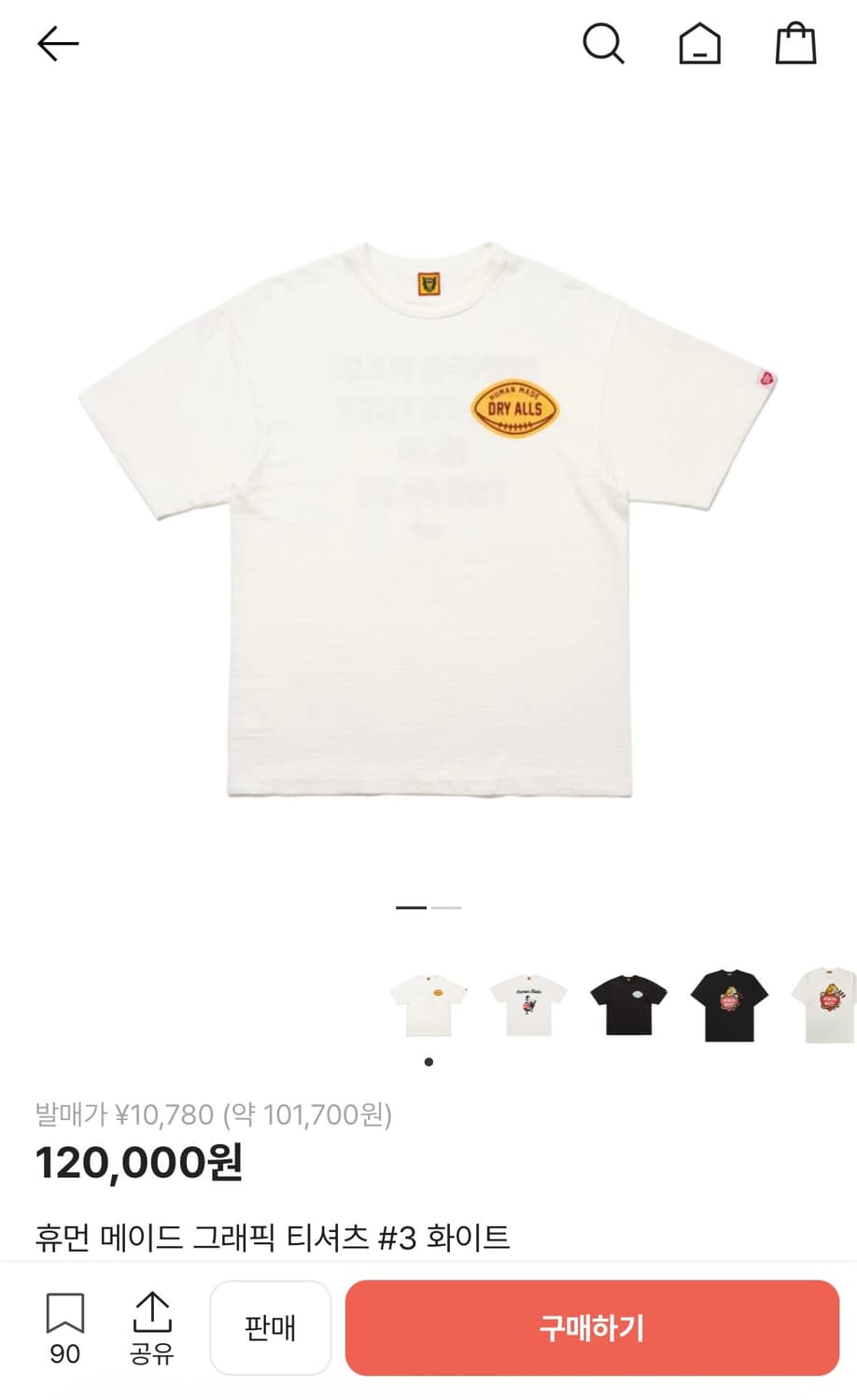
Task: Open the main product photo
Action: [428, 532]
